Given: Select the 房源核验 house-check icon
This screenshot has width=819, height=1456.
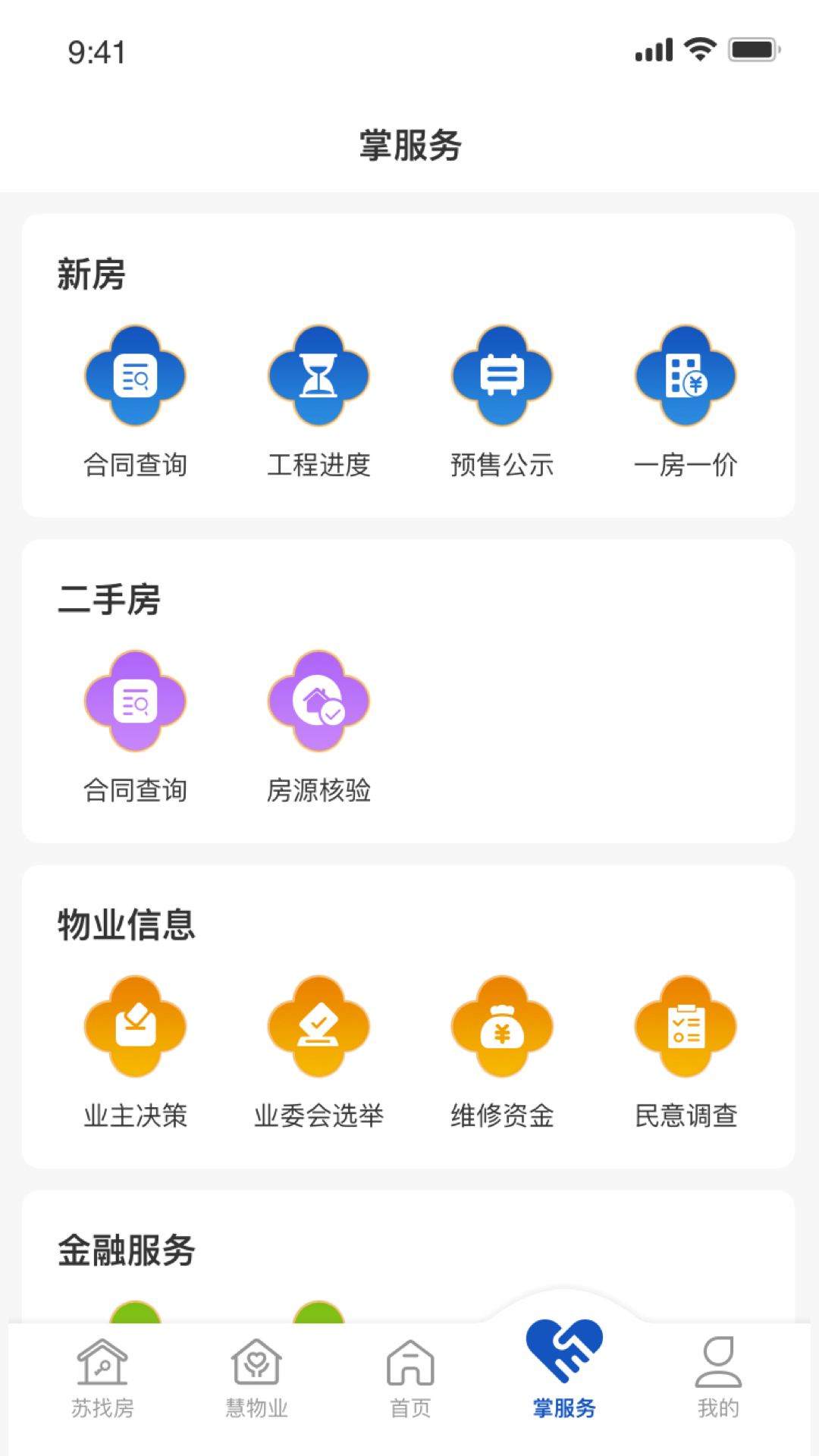Looking at the screenshot, I should [318, 702].
